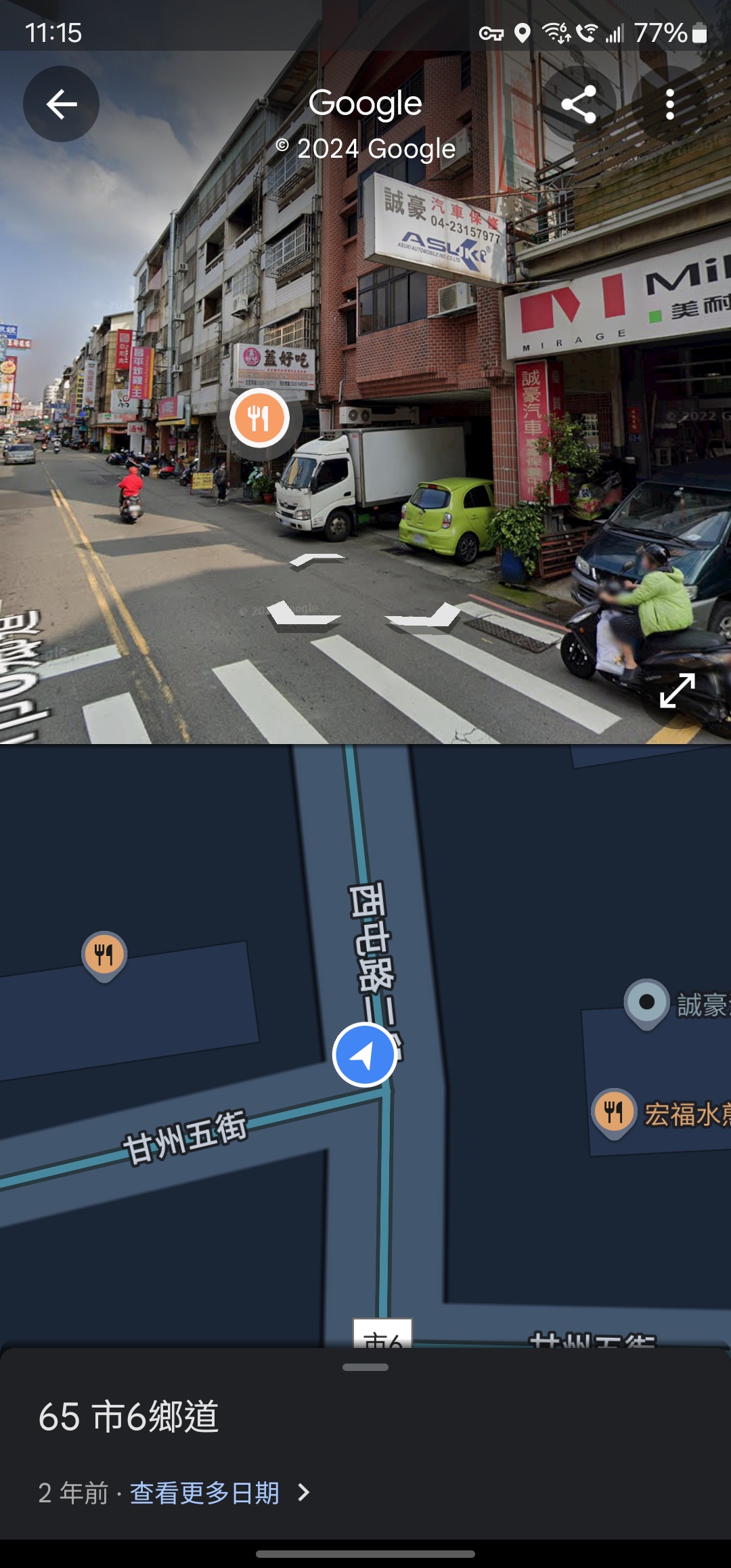Tap the restaurant marker in Street View
This screenshot has height=1568, width=731.
259,418
